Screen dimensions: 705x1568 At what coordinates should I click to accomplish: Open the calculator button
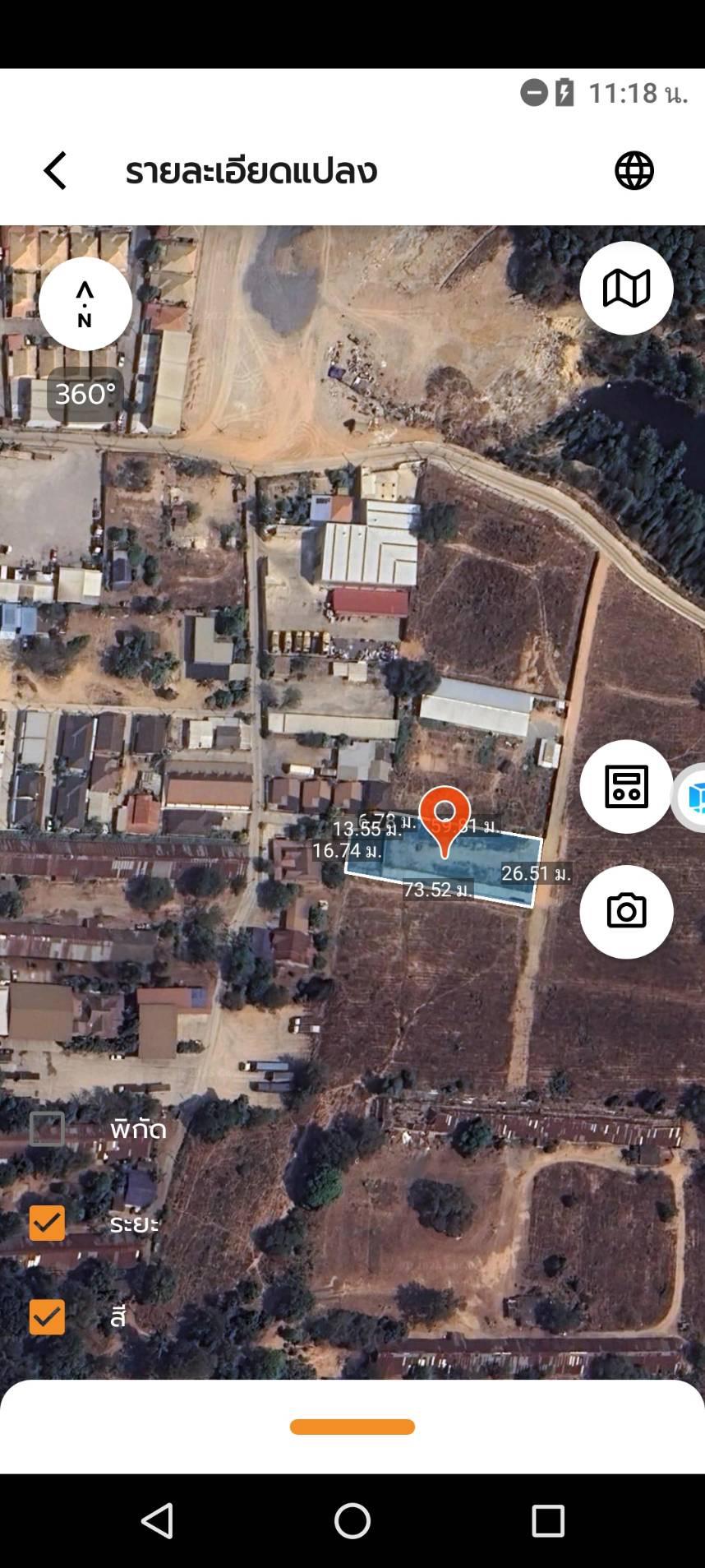626,787
